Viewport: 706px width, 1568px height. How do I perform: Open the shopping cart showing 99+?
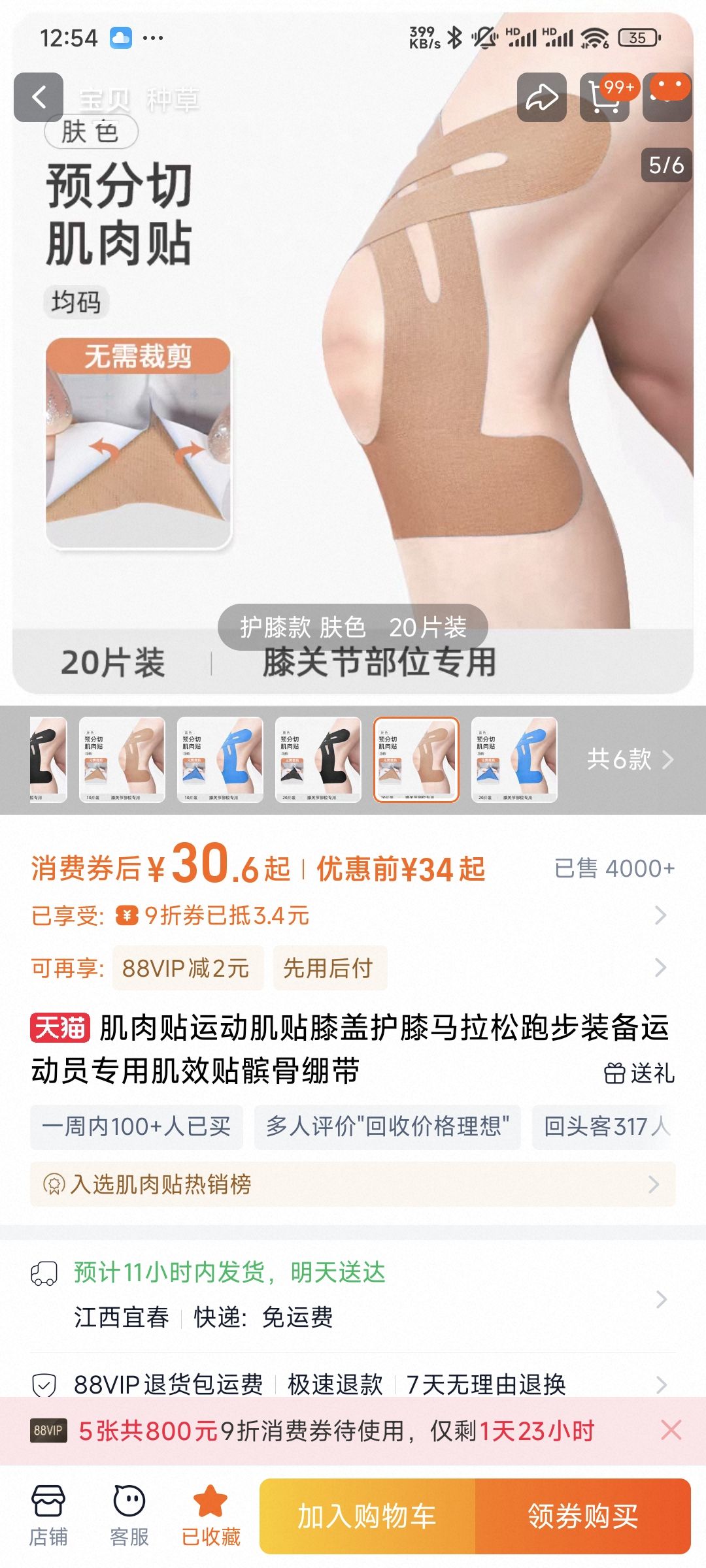pyautogui.click(x=605, y=98)
